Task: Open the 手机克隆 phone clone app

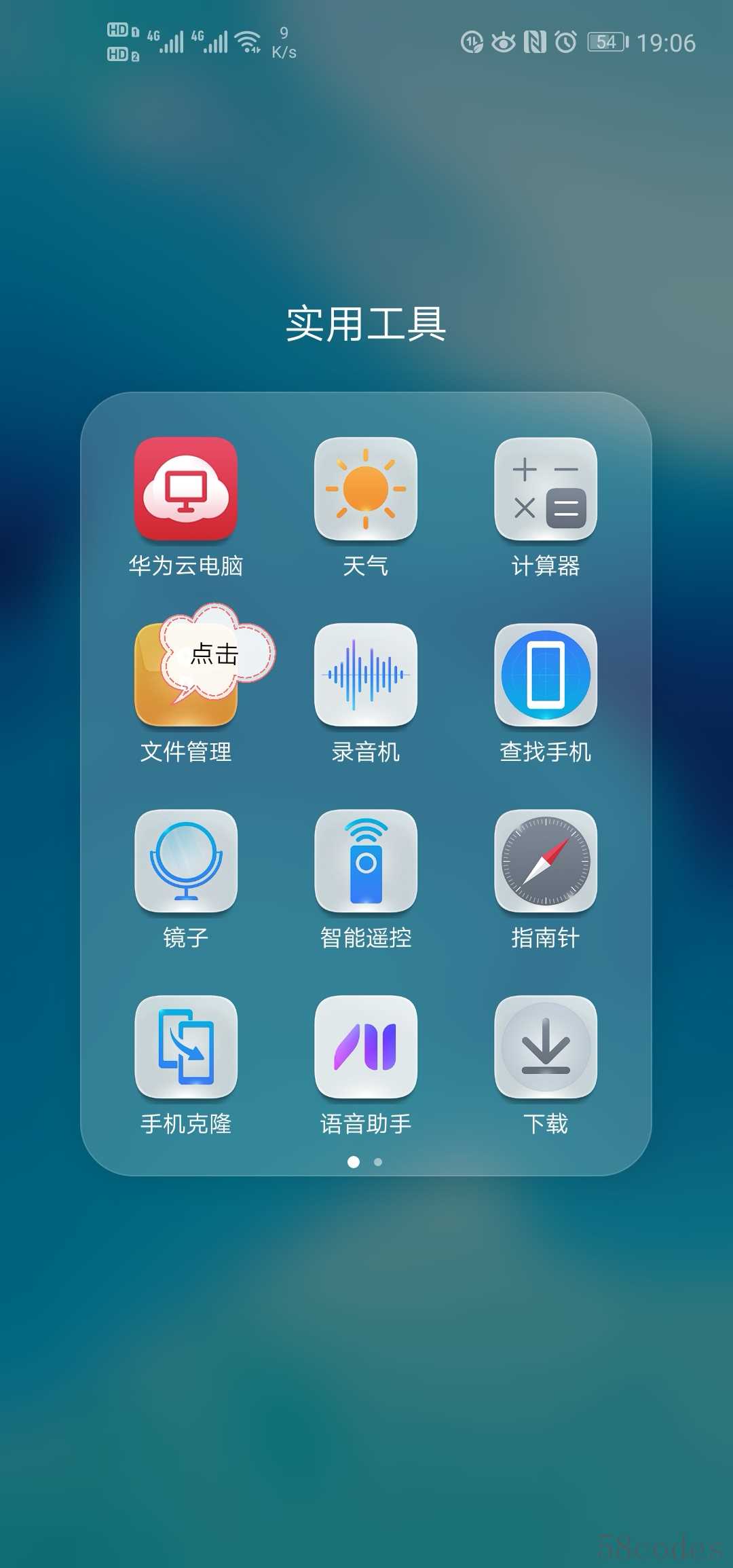Action: pyautogui.click(x=186, y=1047)
